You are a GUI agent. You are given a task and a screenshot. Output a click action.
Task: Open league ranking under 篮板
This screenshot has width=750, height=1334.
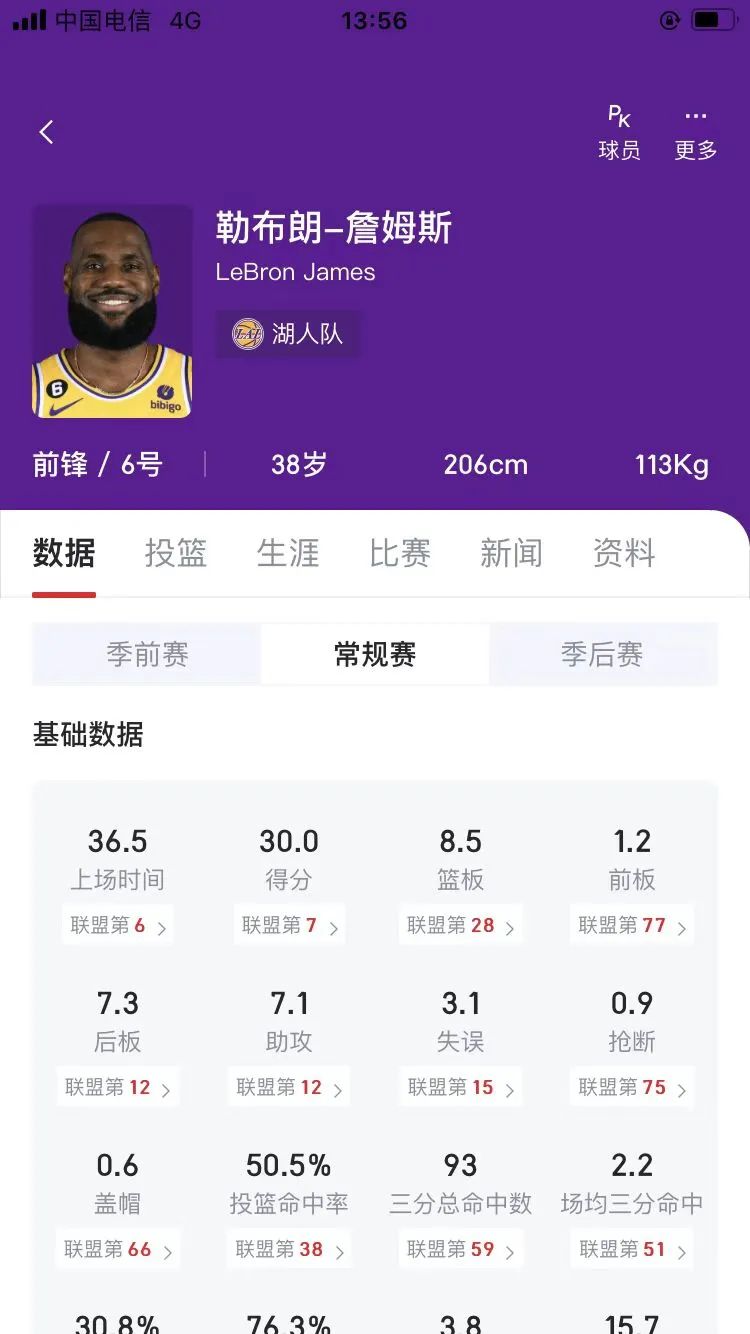tap(460, 926)
